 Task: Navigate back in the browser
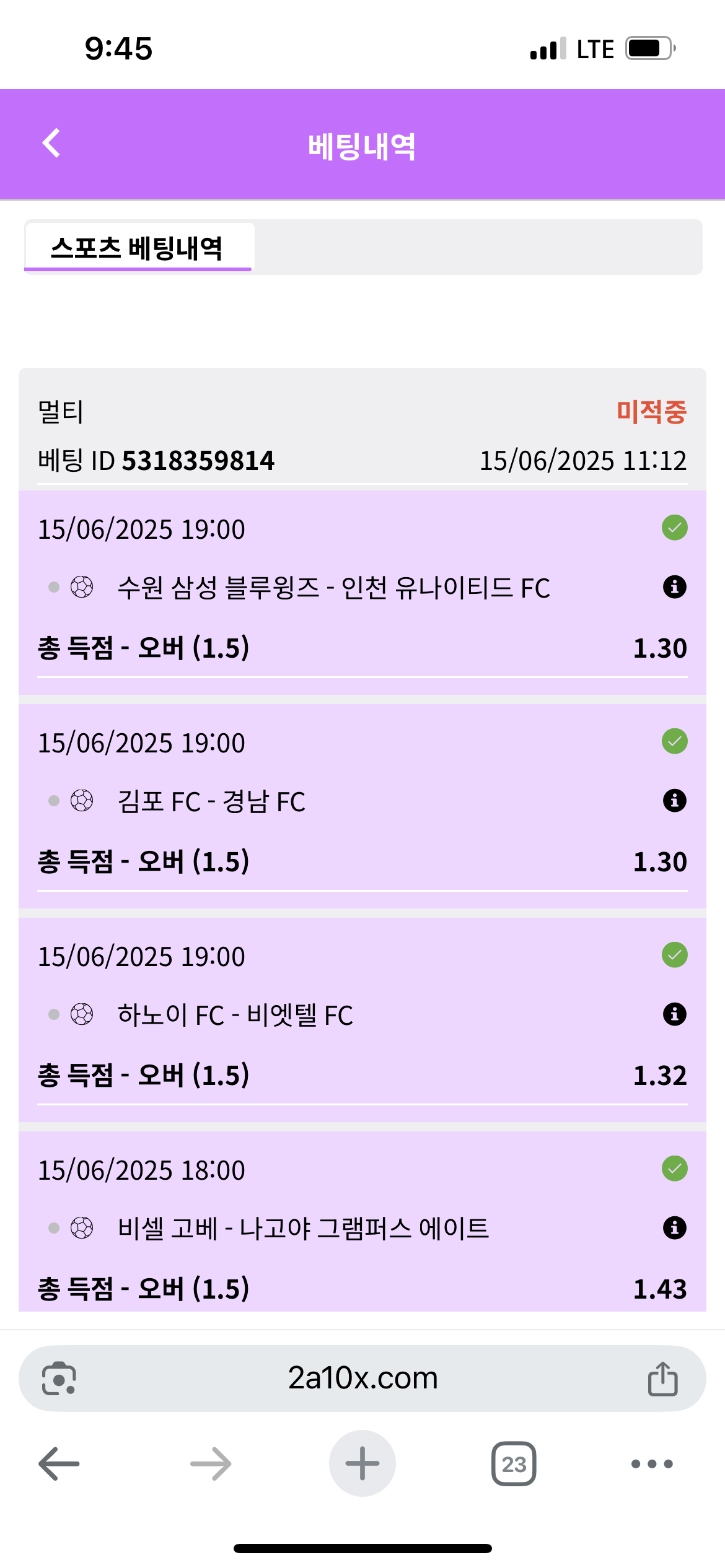coord(59,1464)
